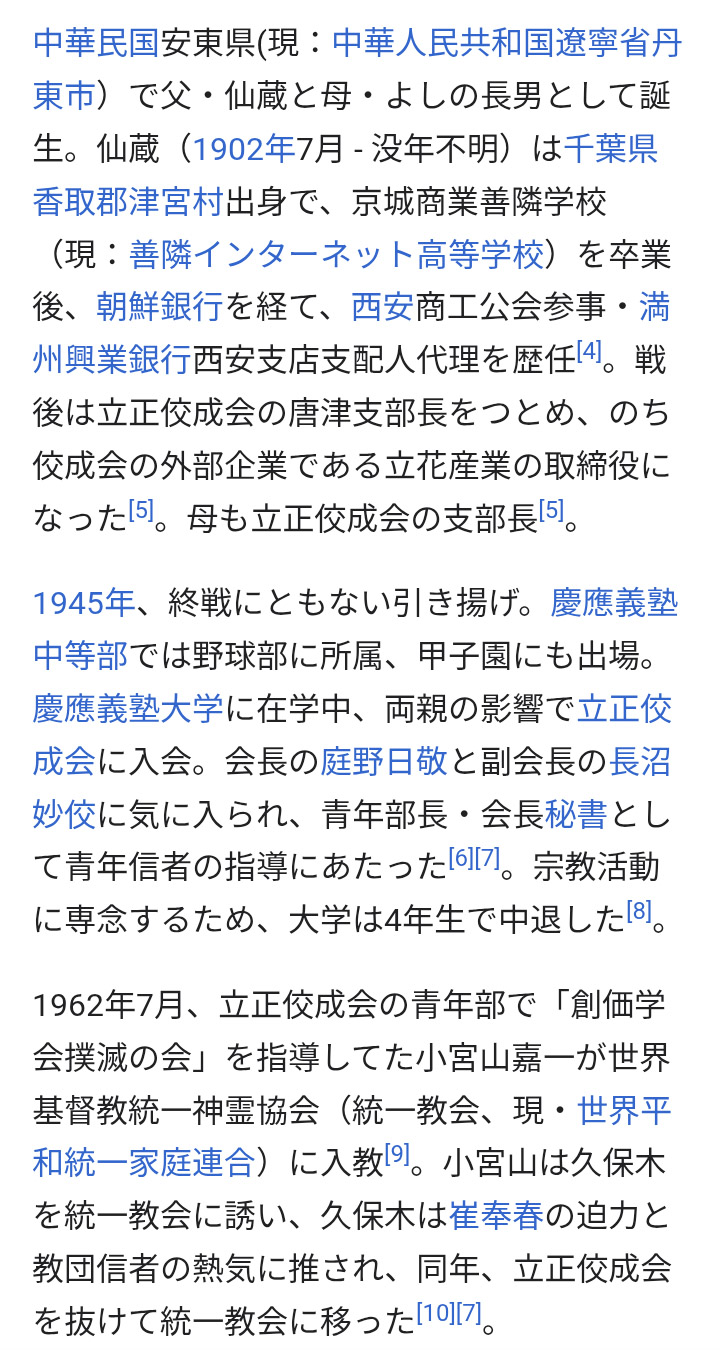Viewport: 720px width, 1350px height.
Task: Jump to citation [8]
Action: 639,912
